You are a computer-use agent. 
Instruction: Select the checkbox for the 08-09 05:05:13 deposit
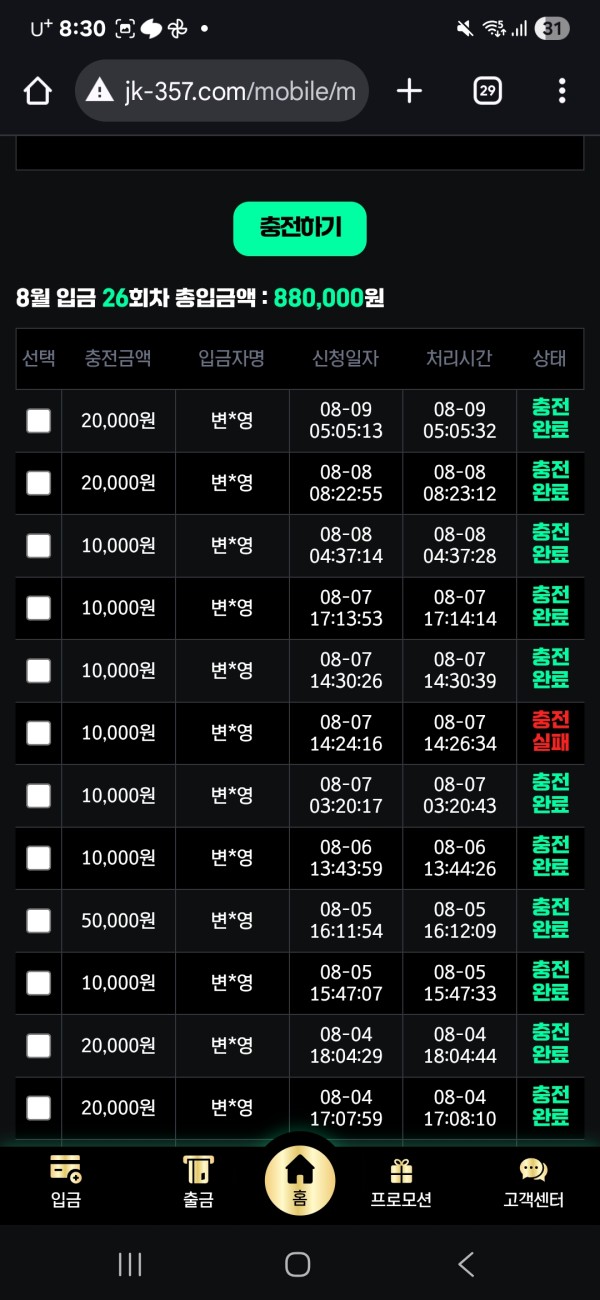38,420
